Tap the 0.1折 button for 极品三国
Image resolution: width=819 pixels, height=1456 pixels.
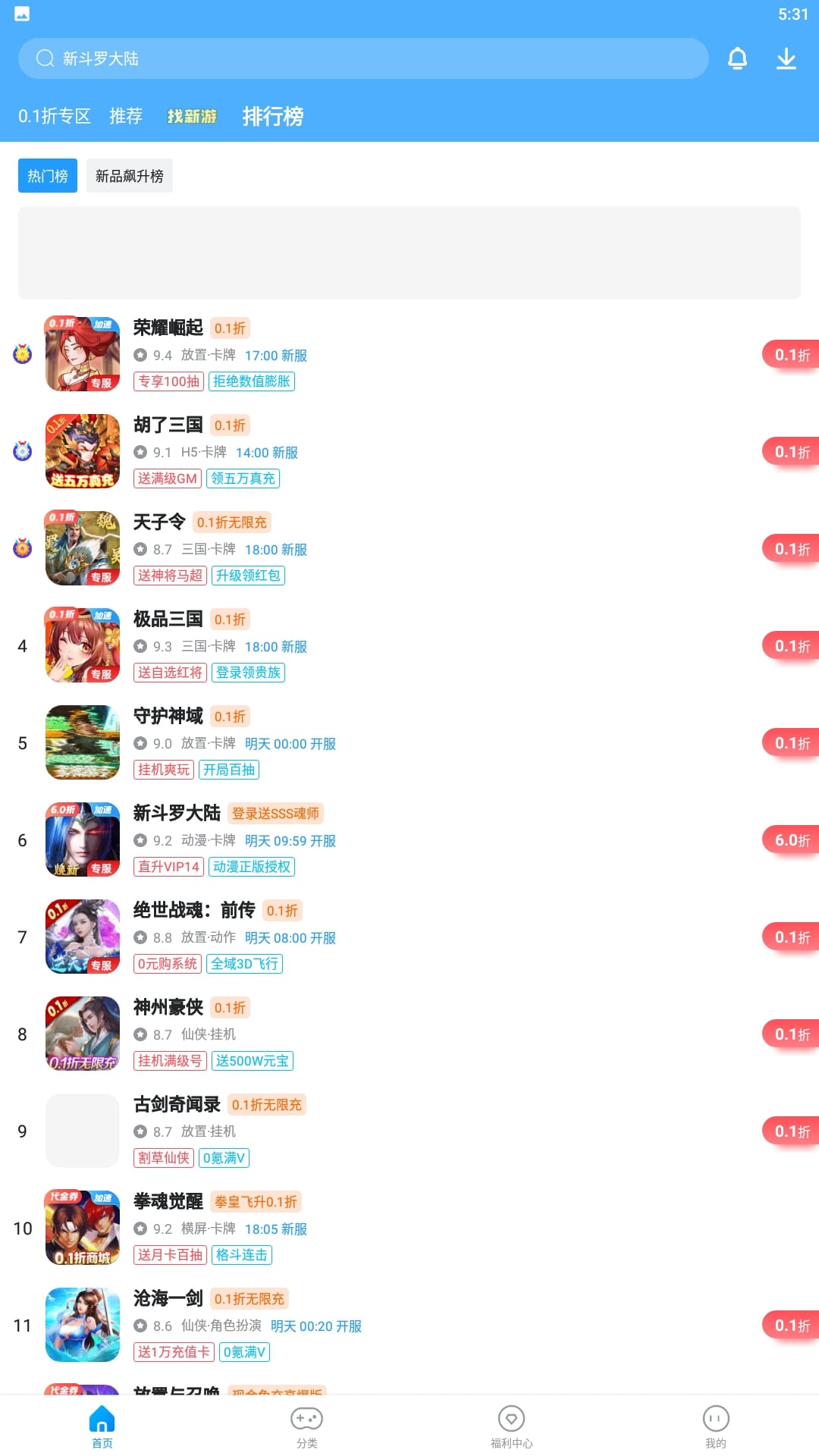coord(790,646)
